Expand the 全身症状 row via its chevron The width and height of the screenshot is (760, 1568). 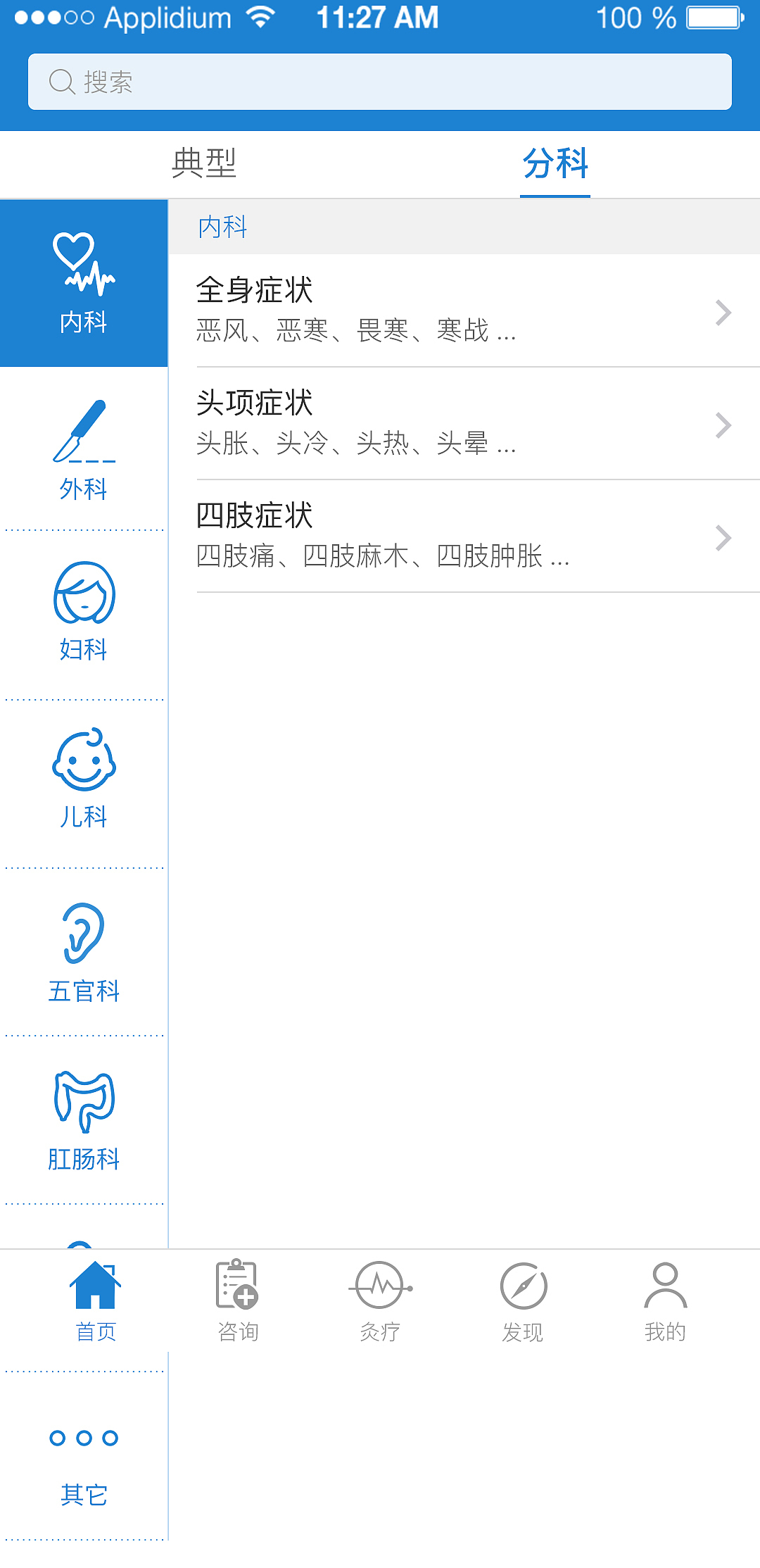tap(724, 312)
